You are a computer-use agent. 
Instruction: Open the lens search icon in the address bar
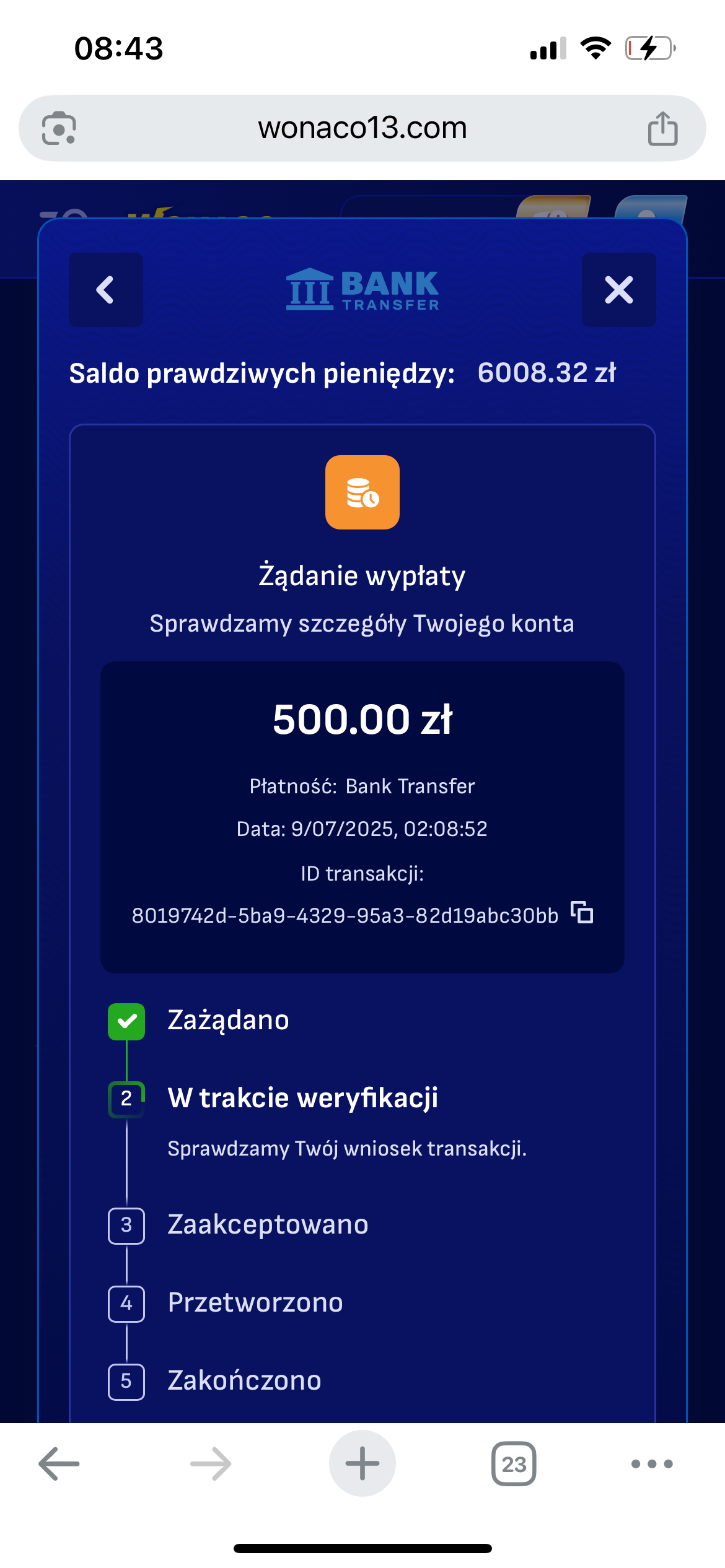[x=59, y=129]
